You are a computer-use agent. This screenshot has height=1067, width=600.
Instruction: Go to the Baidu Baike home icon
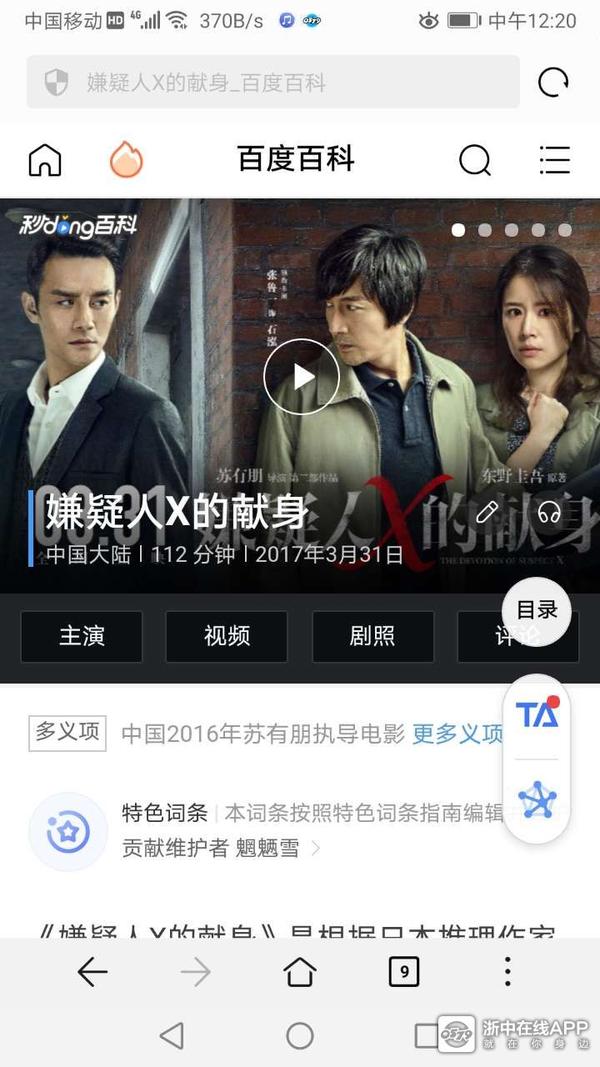coord(45,160)
